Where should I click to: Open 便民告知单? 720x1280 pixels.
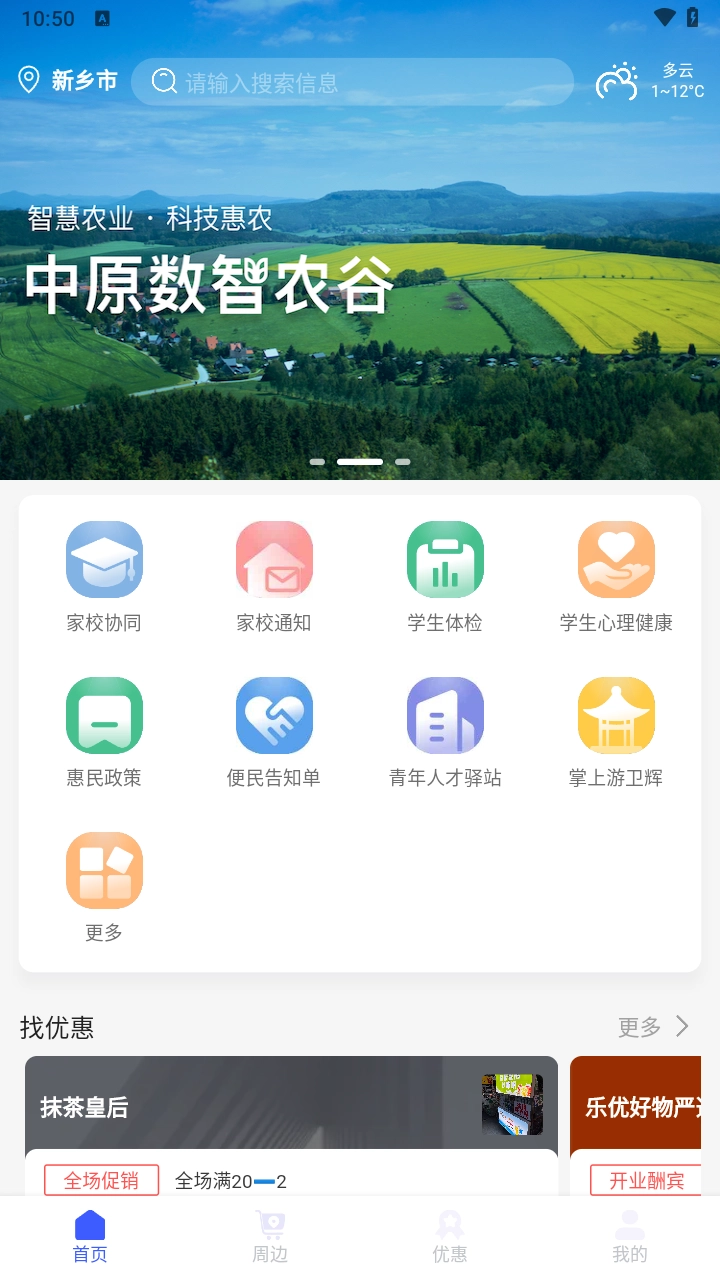click(x=274, y=732)
